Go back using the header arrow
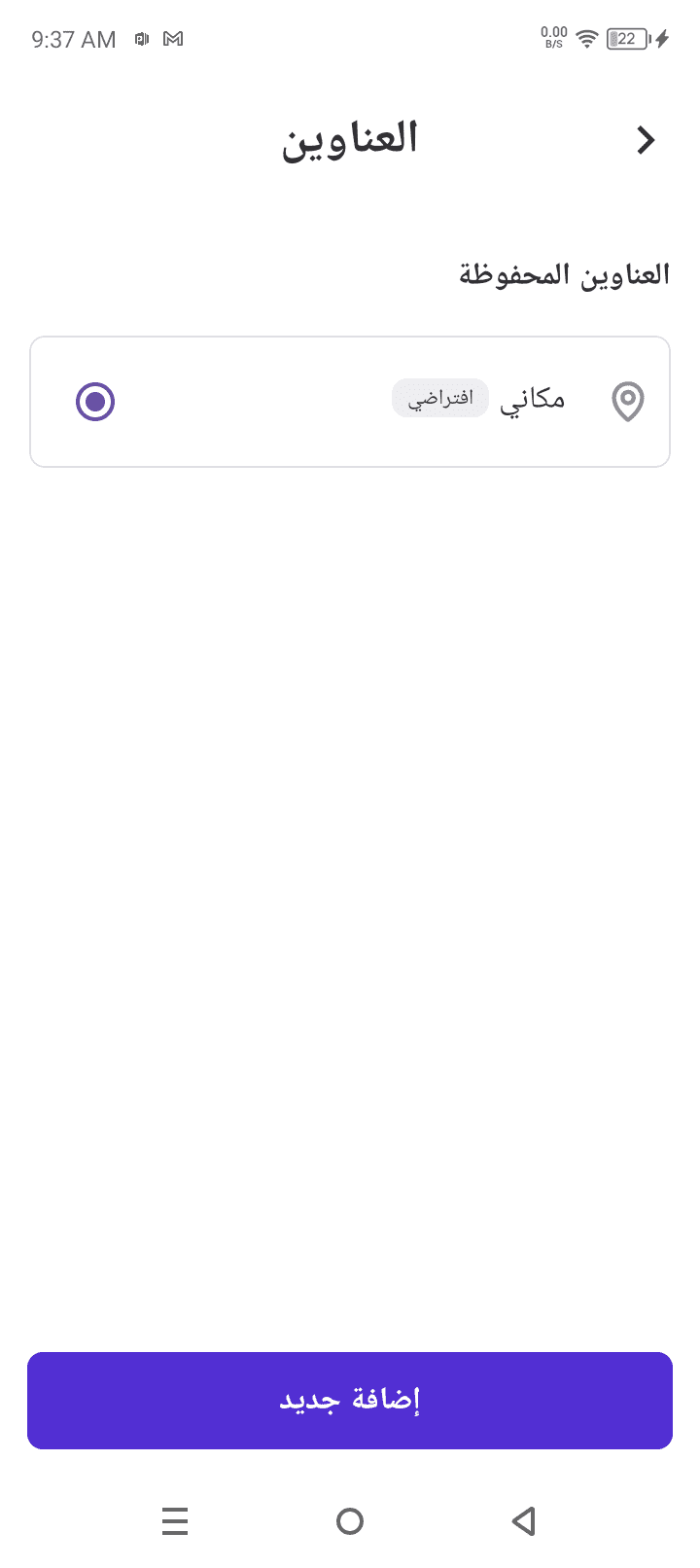 coord(646,140)
